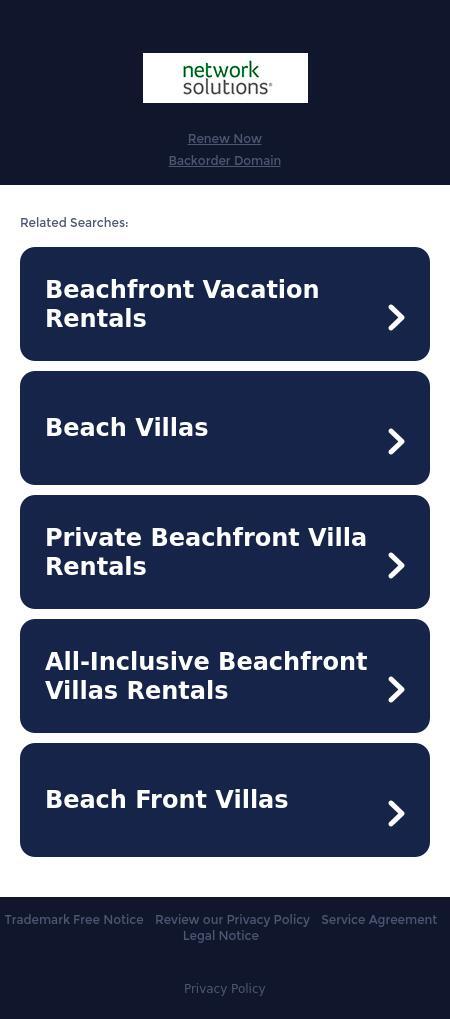
Task: Tap the Renew Now link
Action: coord(224,138)
